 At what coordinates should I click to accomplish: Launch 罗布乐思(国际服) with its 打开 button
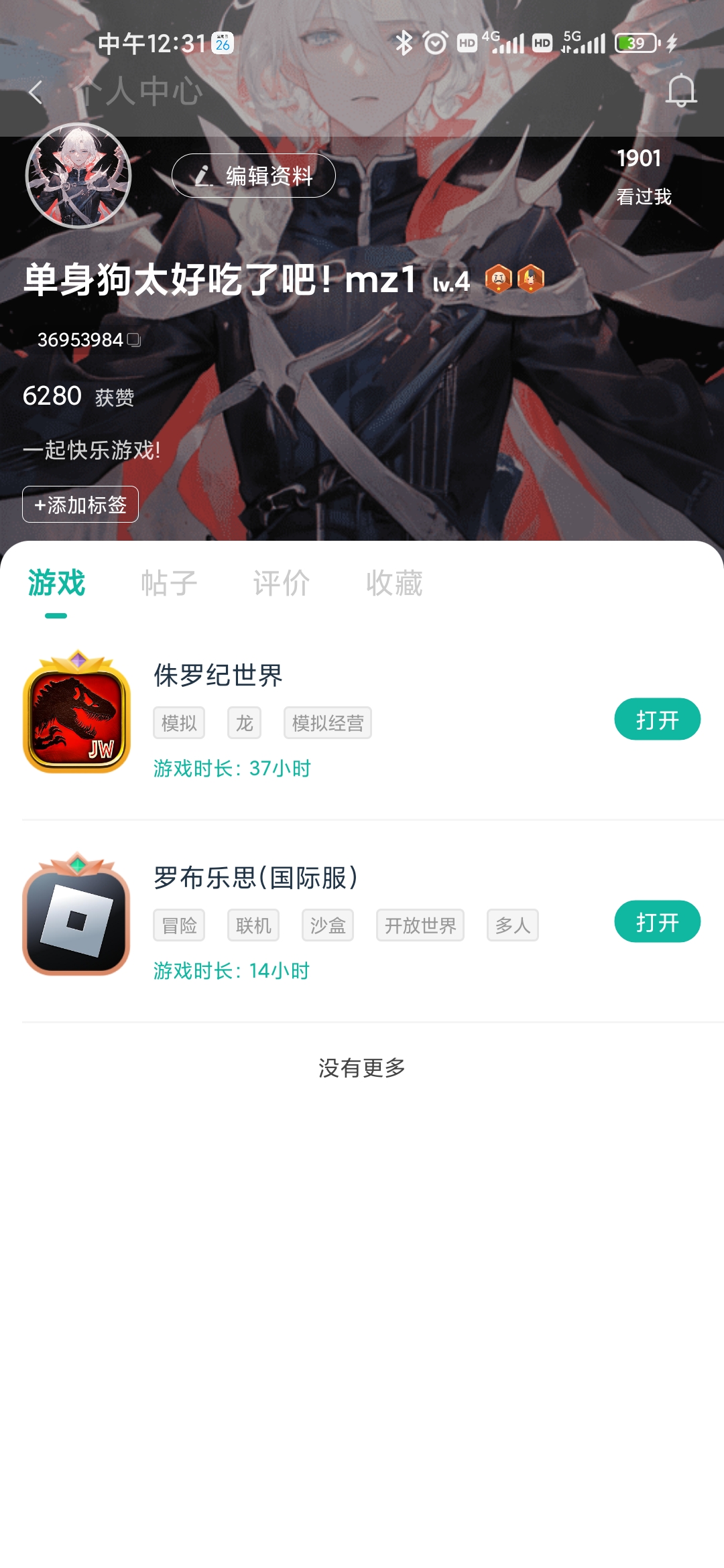point(657,922)
